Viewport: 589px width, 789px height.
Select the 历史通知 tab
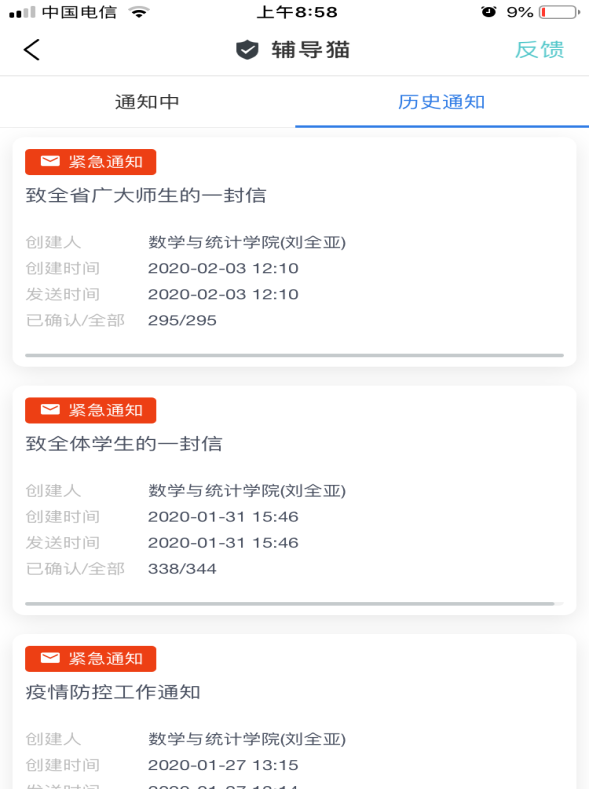pos(442,102)
